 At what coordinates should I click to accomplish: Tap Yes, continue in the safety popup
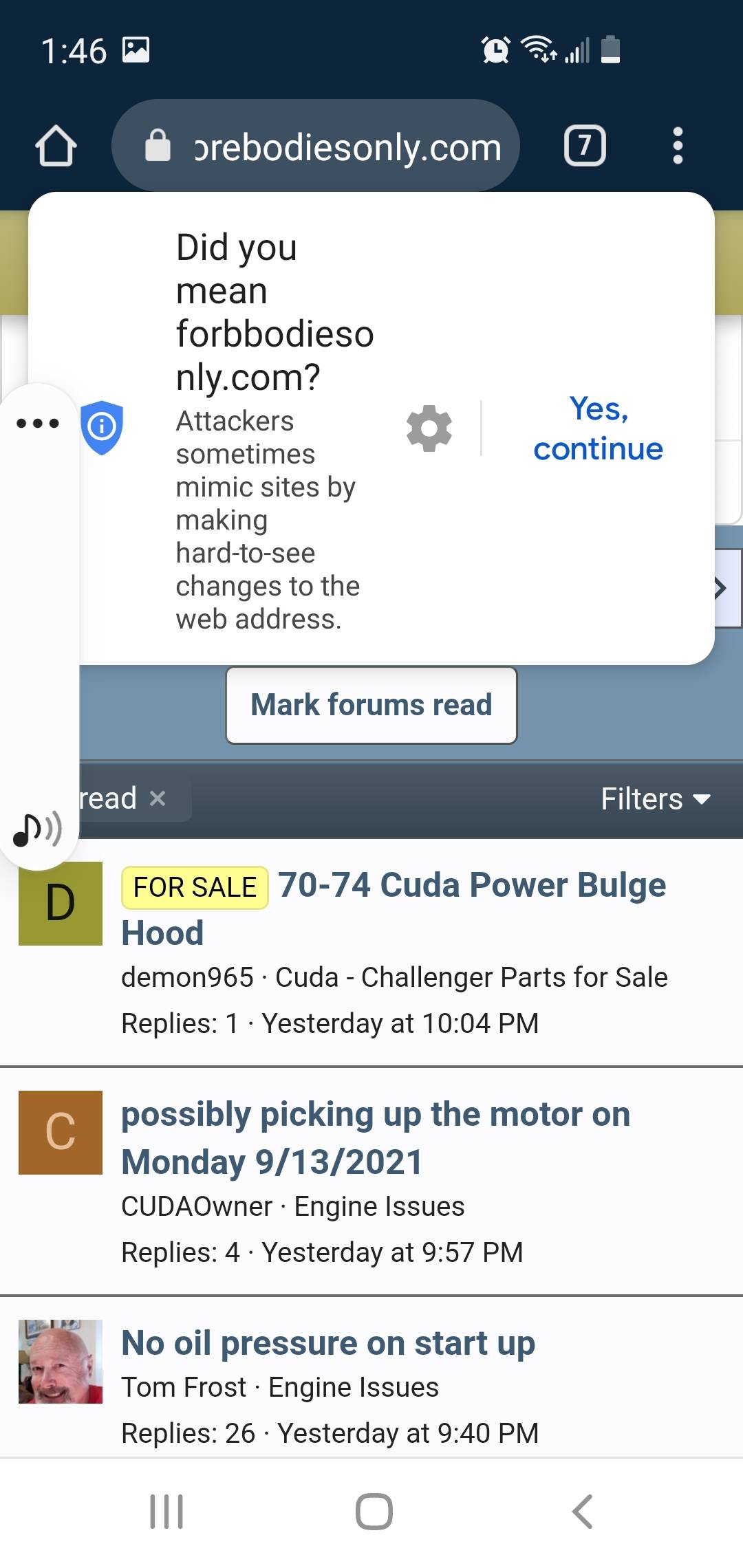[598, 428]
